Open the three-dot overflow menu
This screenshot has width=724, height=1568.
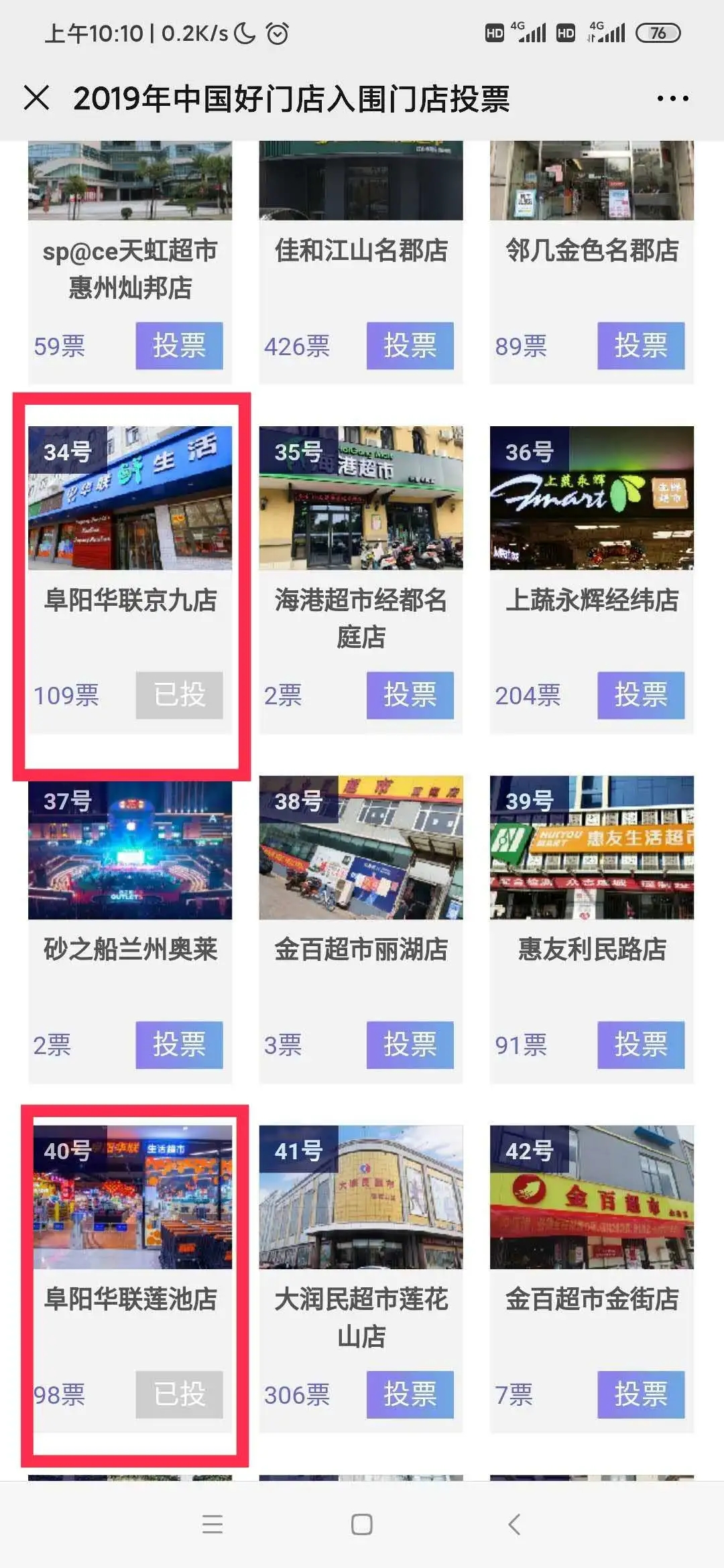(x=672, y=99)
